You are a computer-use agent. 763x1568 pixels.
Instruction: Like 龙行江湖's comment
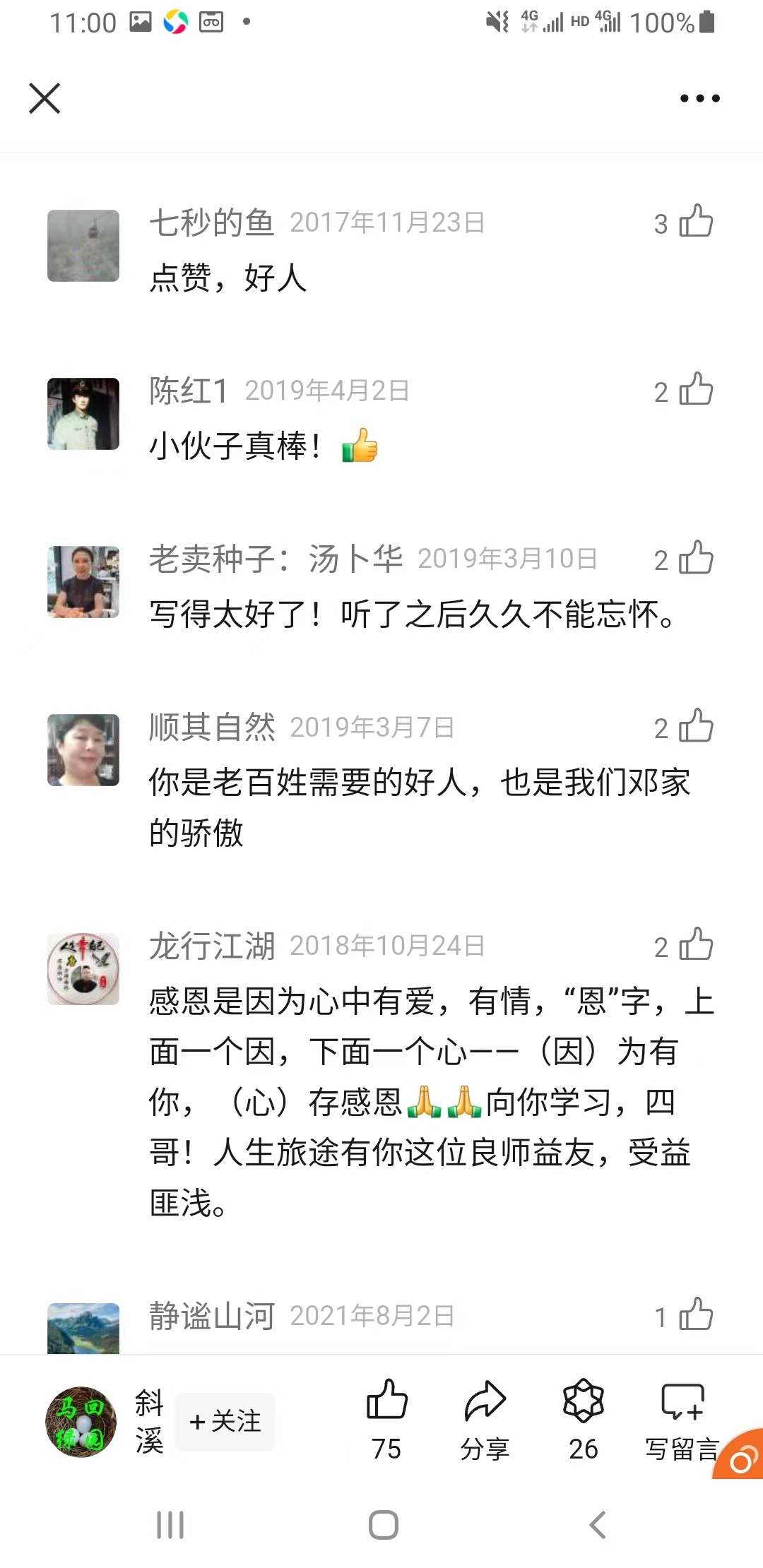[695, 945]
